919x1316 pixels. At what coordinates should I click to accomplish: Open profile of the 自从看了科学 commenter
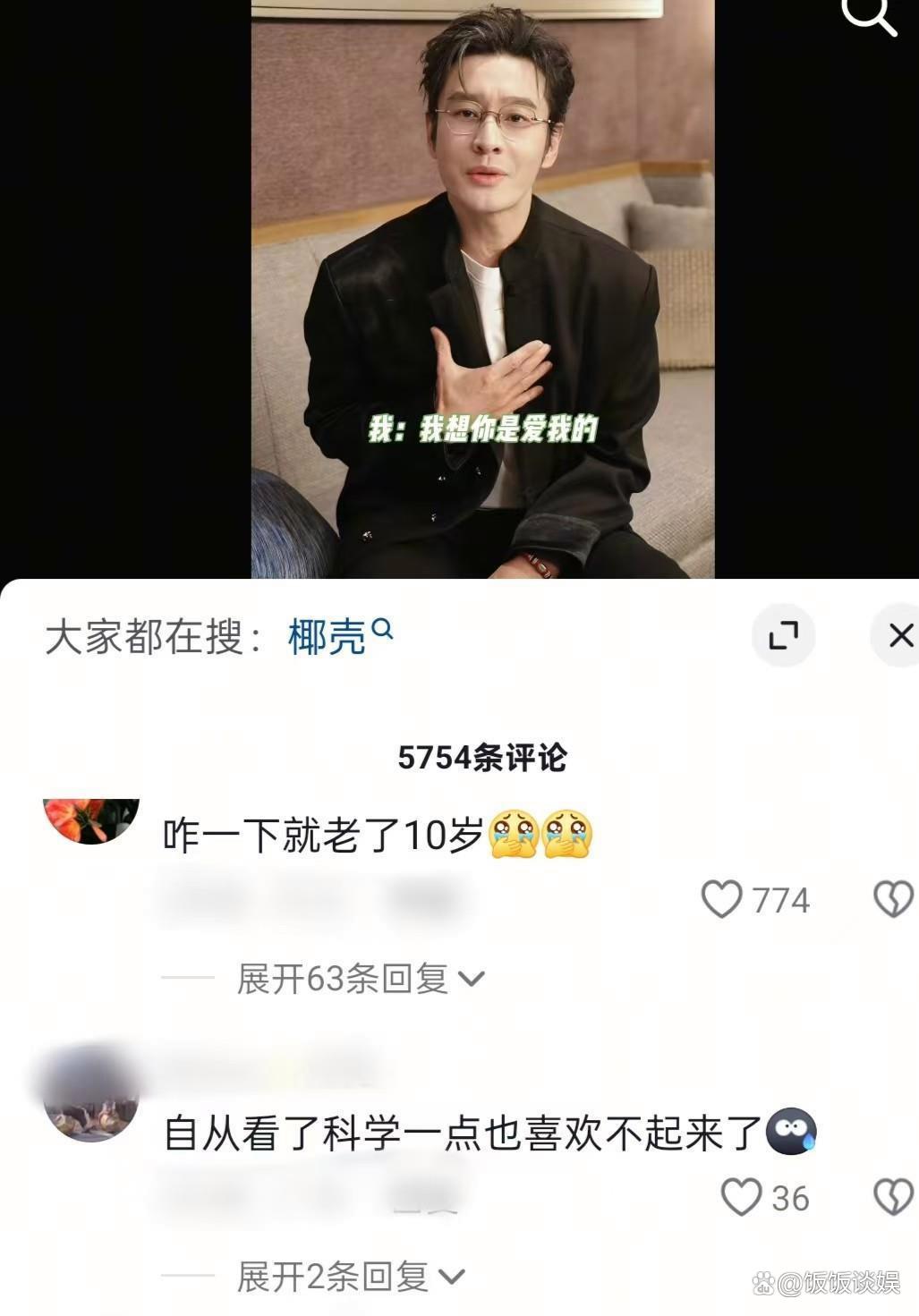pyautogui.click(x=90, y=1097)
